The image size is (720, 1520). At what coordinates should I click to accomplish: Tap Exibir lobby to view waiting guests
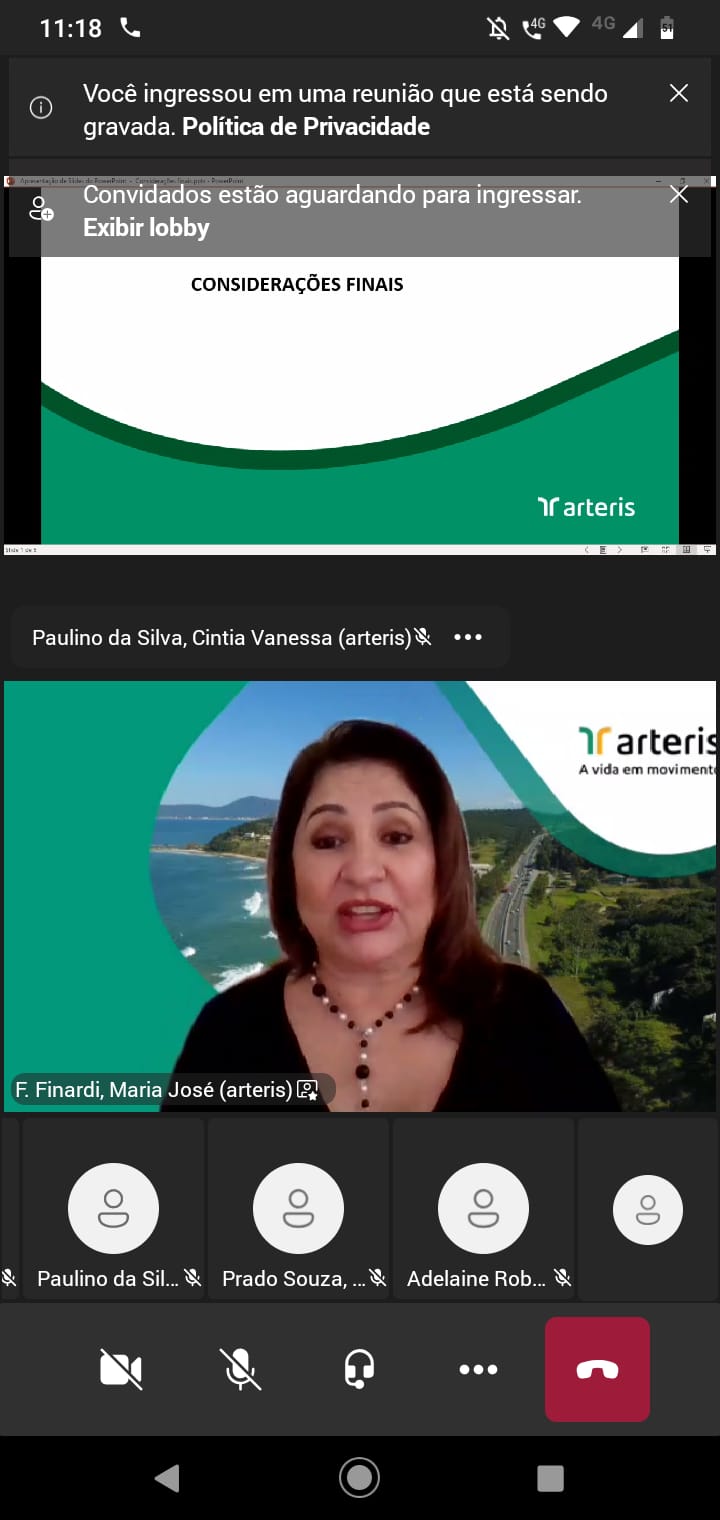(x=146, y=228)
